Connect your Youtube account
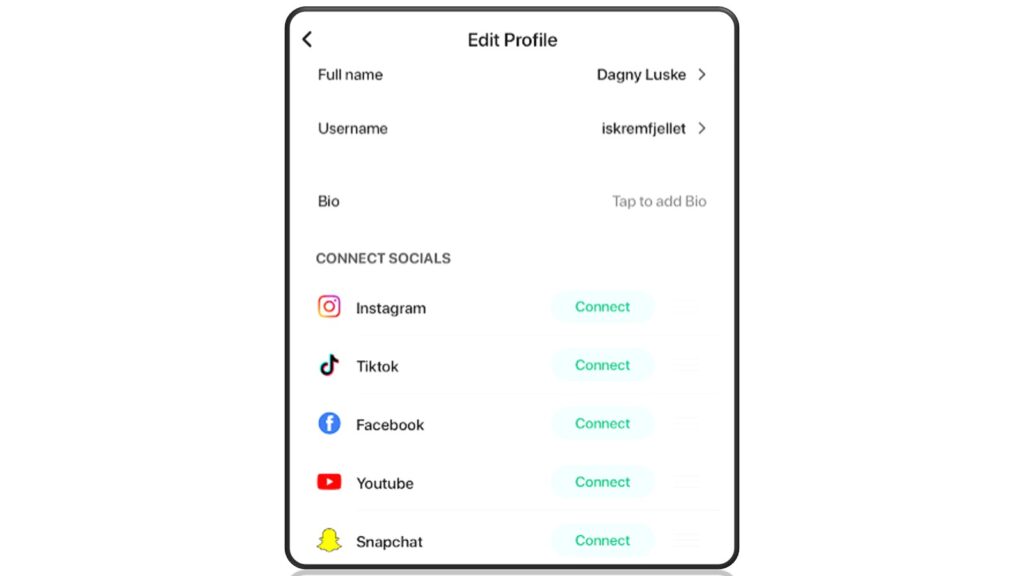This screenshot has width=1024, height=576. (602, 482)
